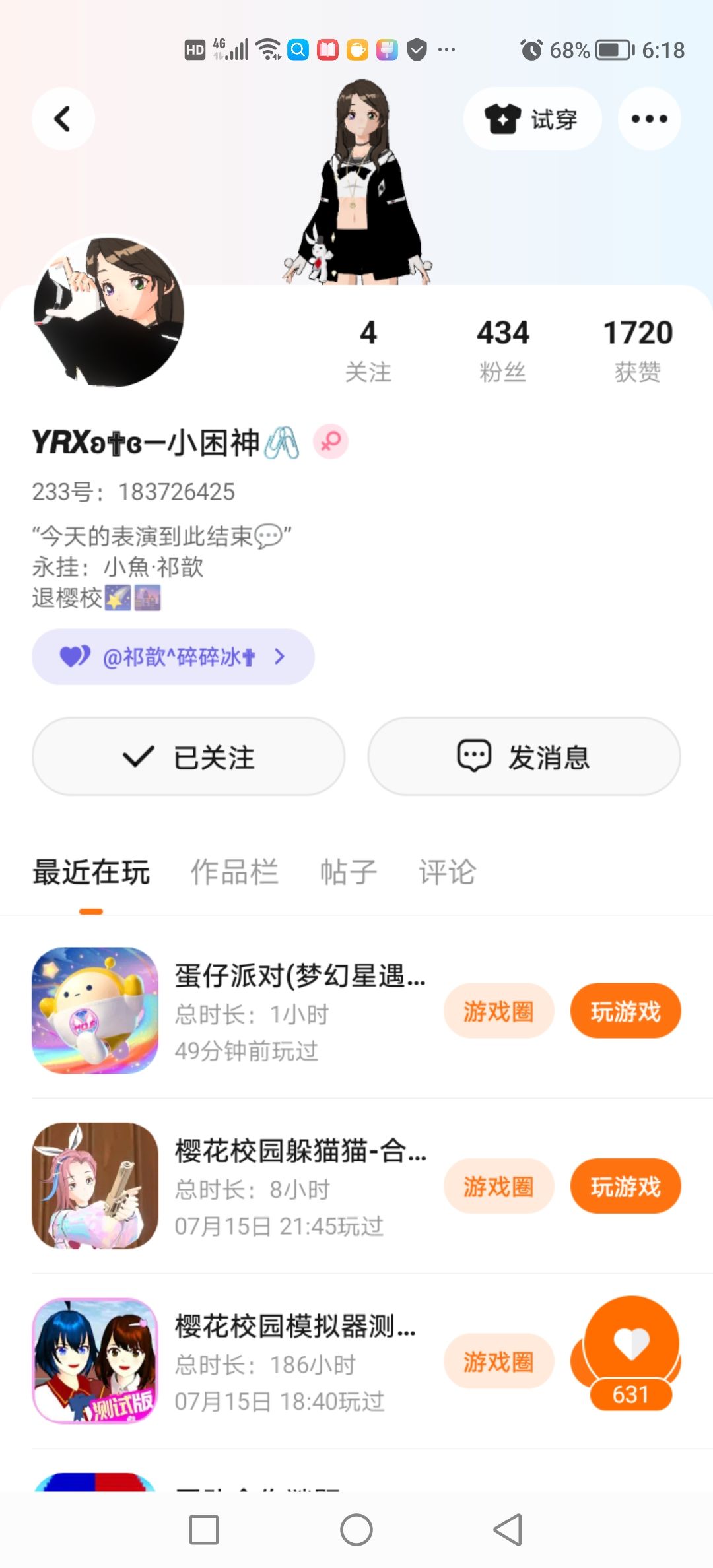Open 游戏圈 for 樱花校园躲猫猫
The height and width of the screenshot is (1568, 713).
click(x=498, y=1187)
